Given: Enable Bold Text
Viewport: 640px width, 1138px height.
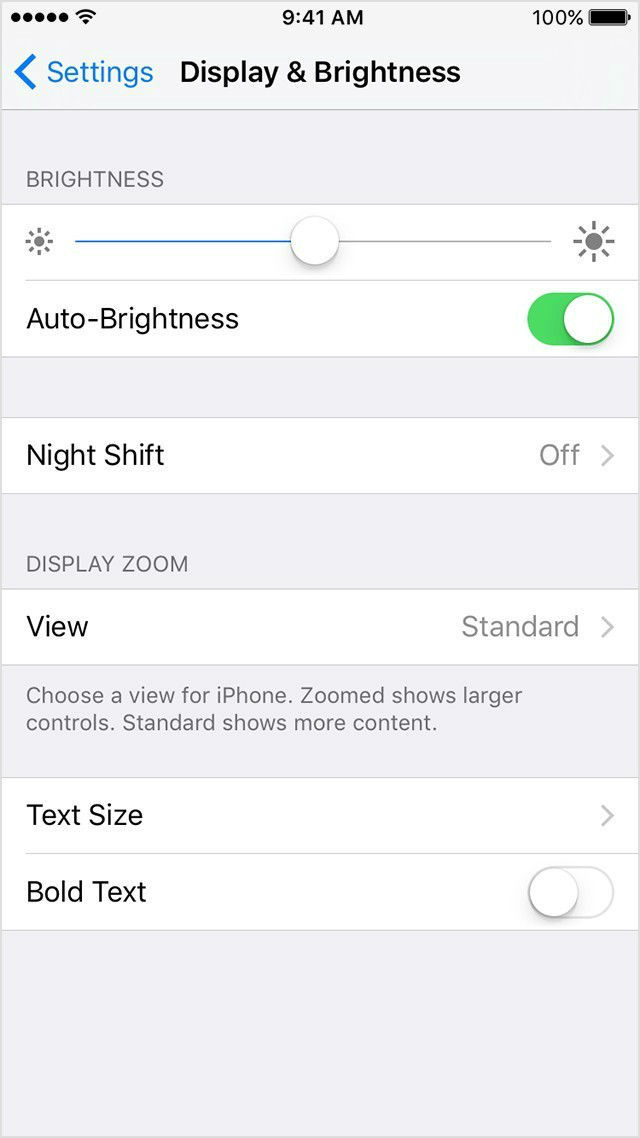Looking at the screenshot, I should [x=570, y=892].
